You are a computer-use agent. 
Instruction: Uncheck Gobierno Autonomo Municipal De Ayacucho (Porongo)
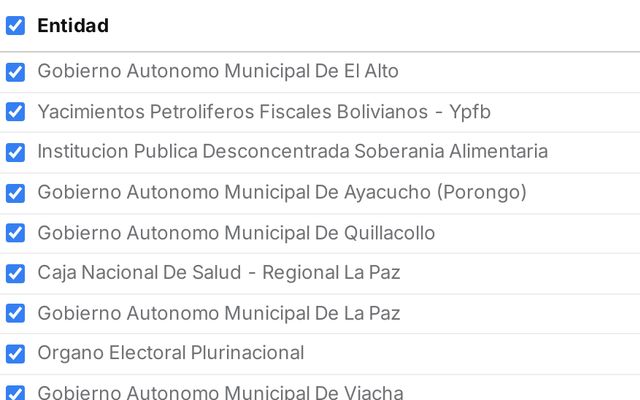(15, 192)
